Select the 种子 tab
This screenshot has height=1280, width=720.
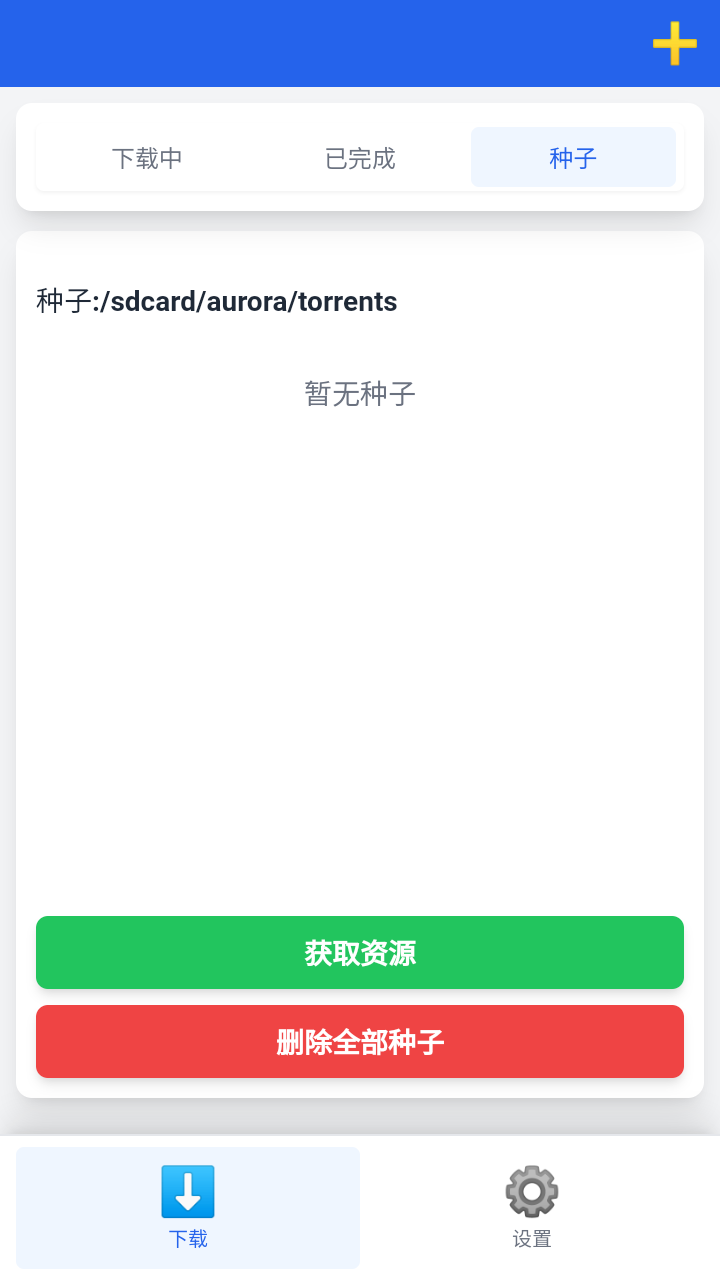point(573,157)
